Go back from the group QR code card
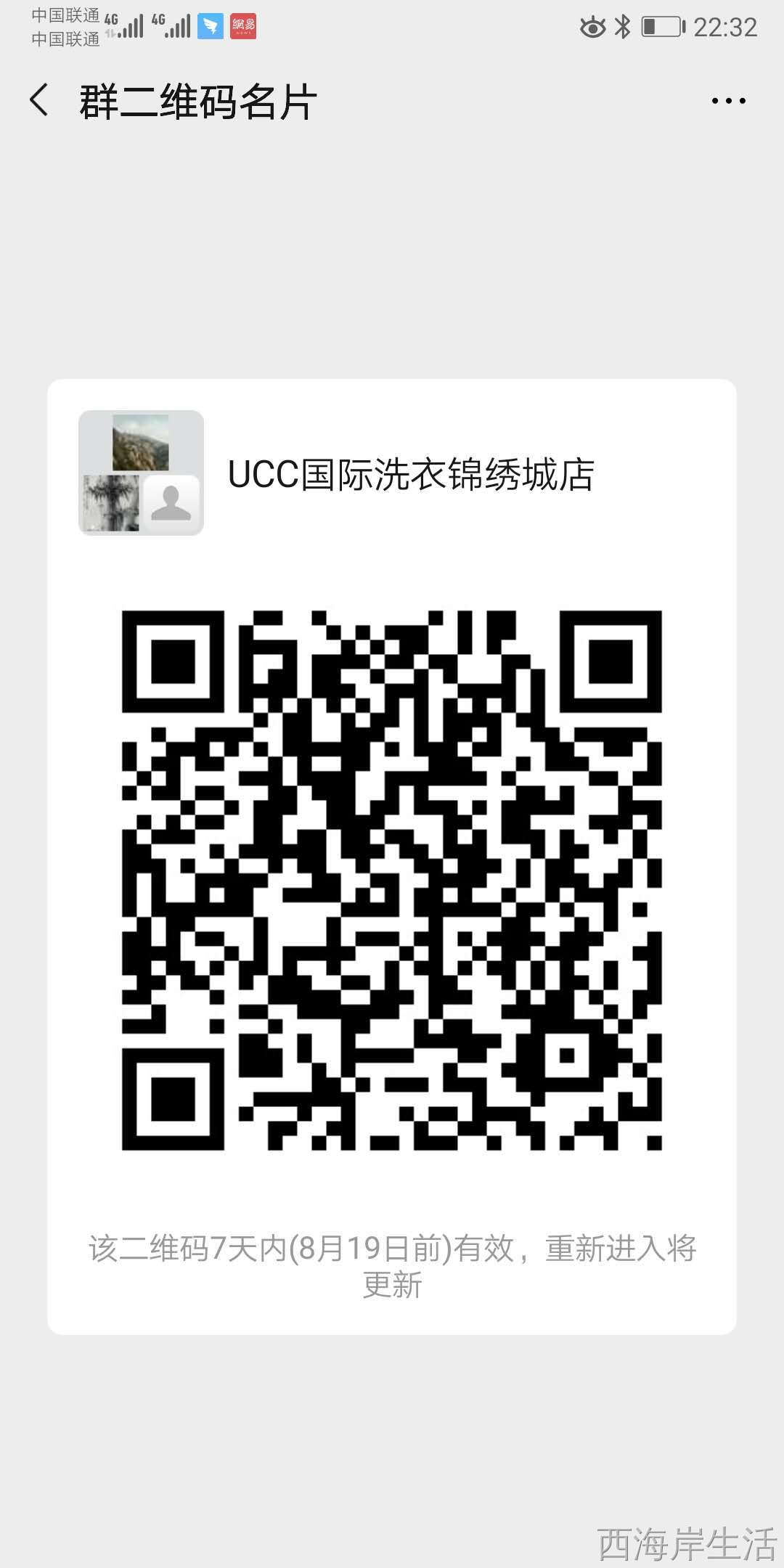 40,100
